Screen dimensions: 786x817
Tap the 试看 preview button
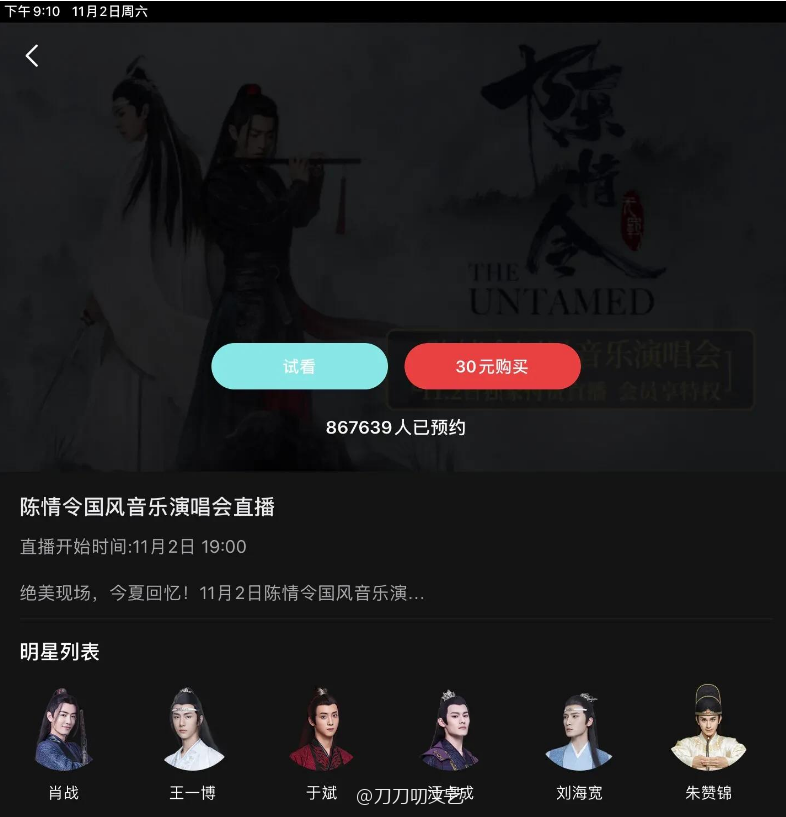[x=299, y=366]
